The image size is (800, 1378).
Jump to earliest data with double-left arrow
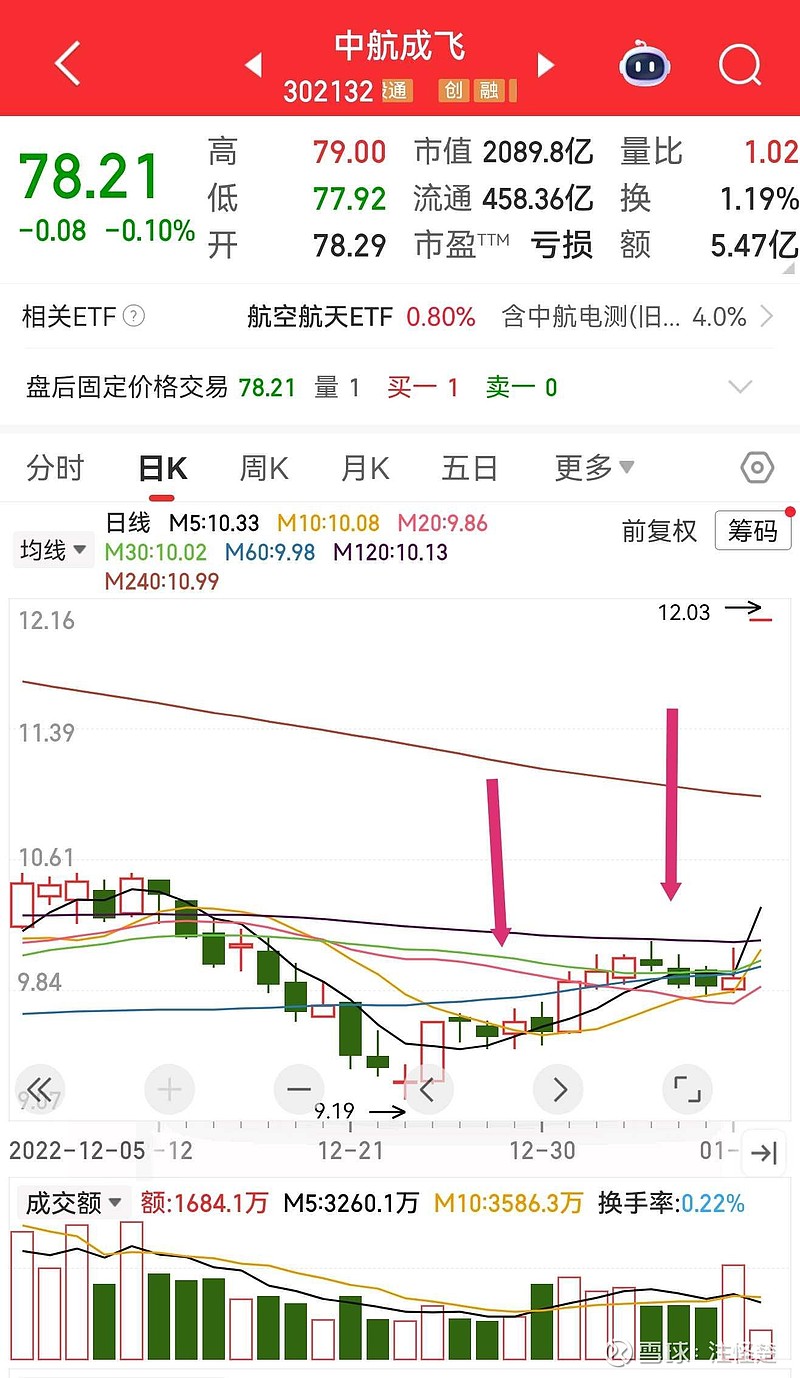[x=40, y=1089]
